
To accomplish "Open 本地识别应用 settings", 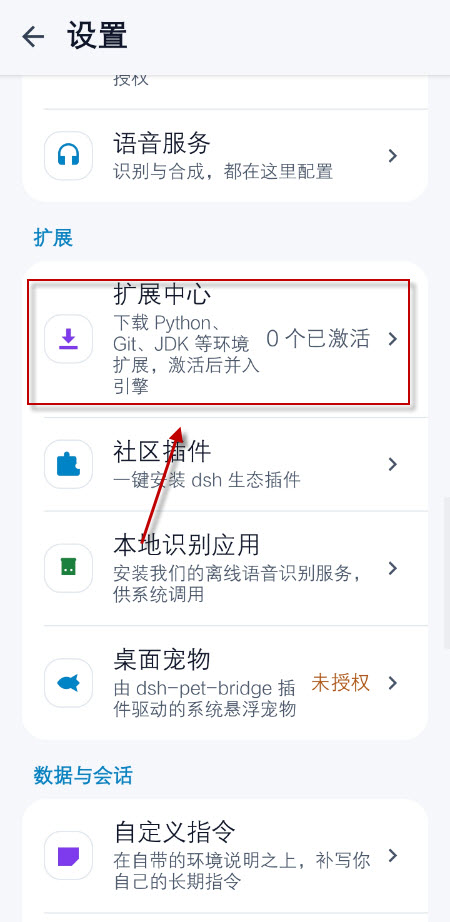I will [225, 569].
